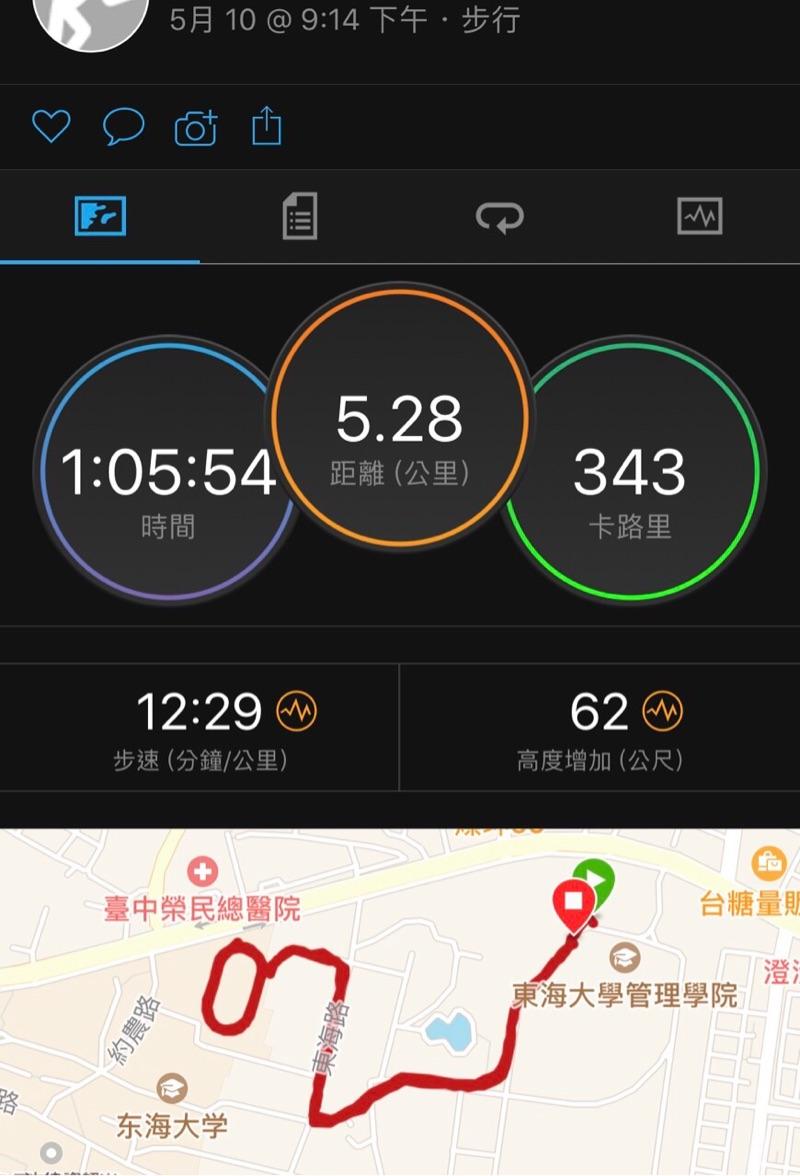This screenshot has height=1176, width=800.
Task: Switch to the charts tab
Action: click(699, 216)
